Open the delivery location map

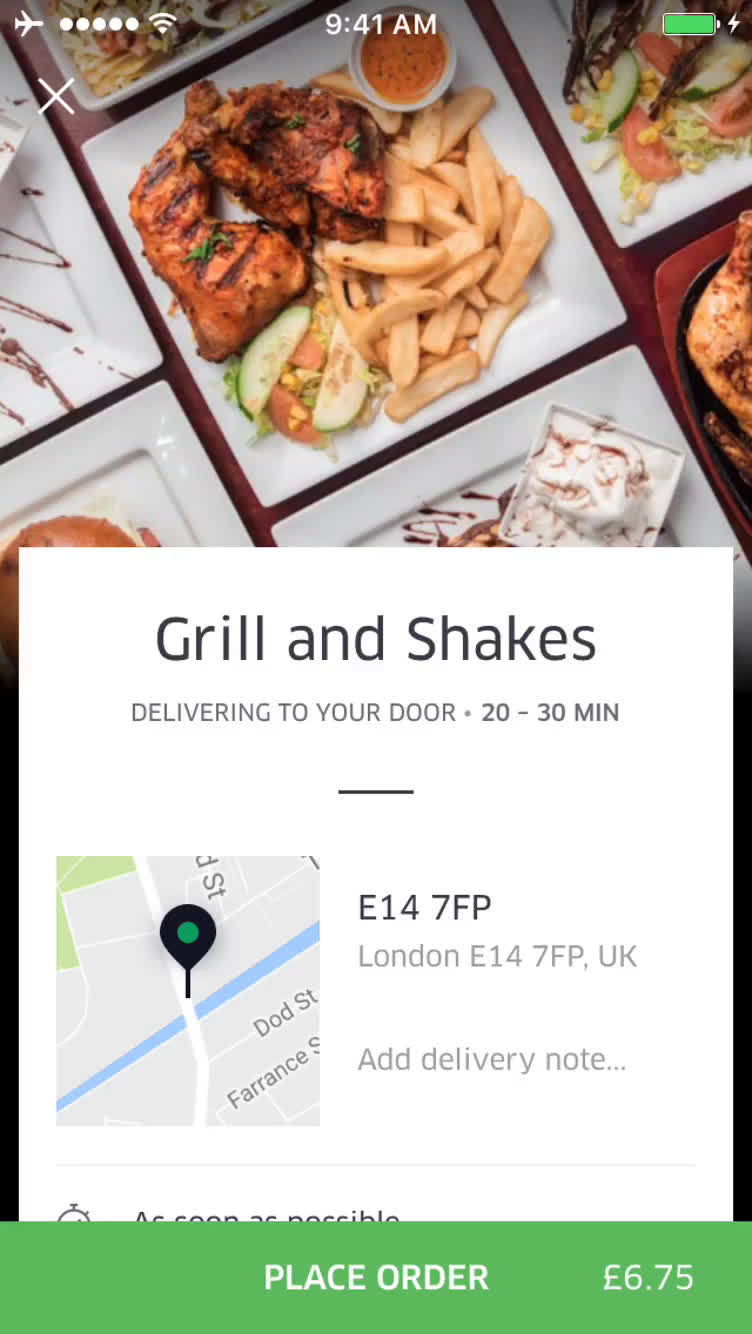pos(188,990)
